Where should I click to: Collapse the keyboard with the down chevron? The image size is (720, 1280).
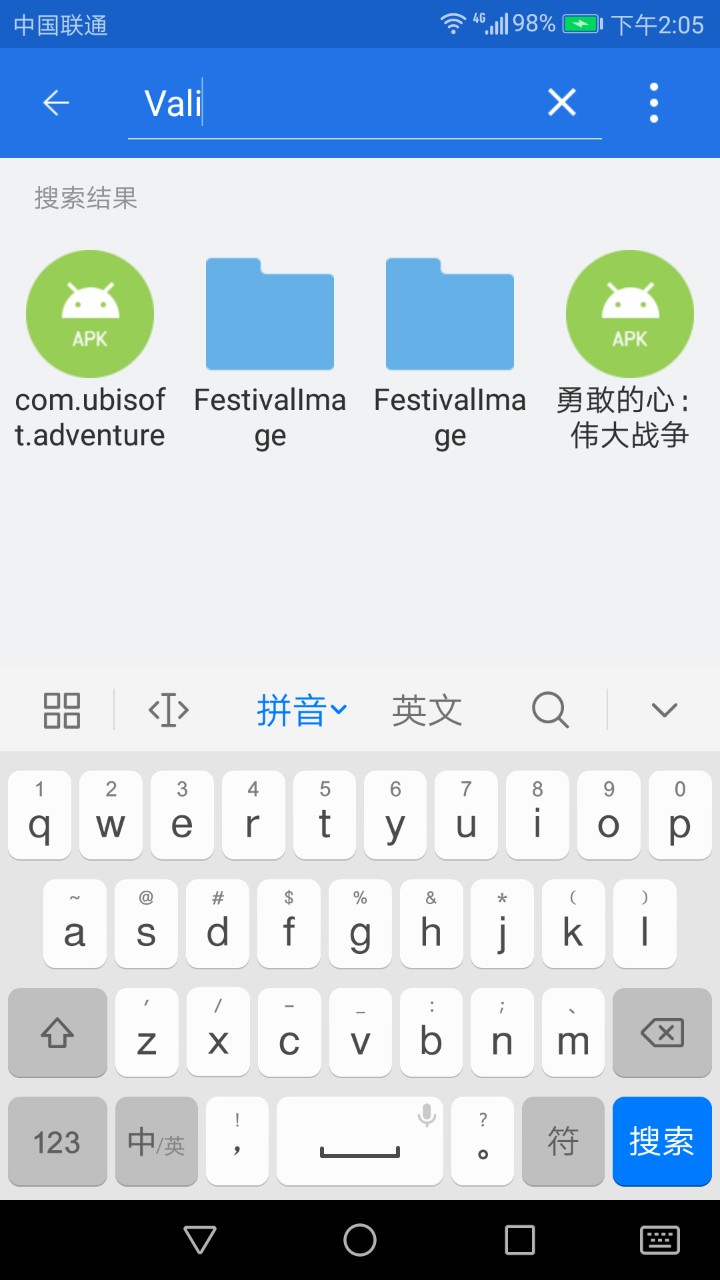click(664, 711)
